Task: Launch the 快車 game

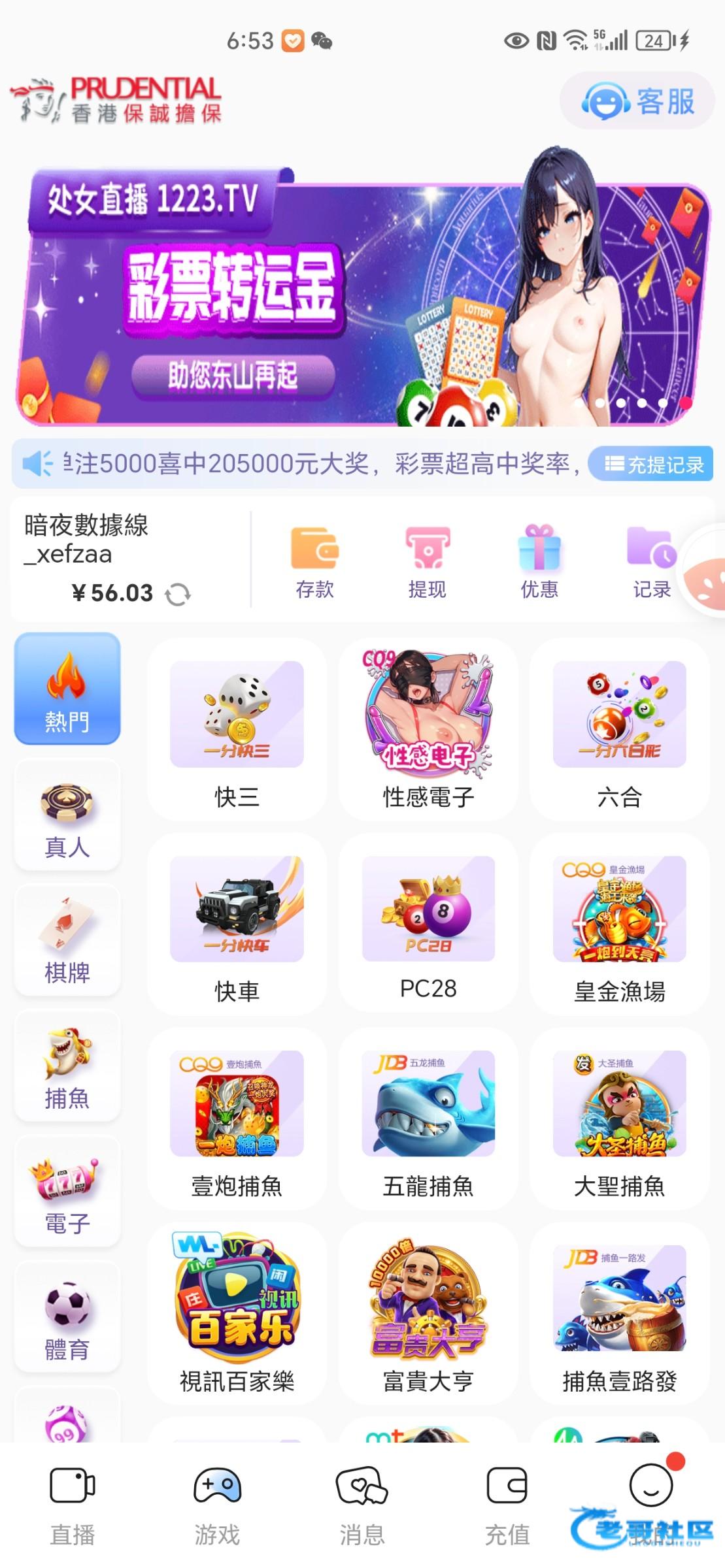Action: [237, 924]
